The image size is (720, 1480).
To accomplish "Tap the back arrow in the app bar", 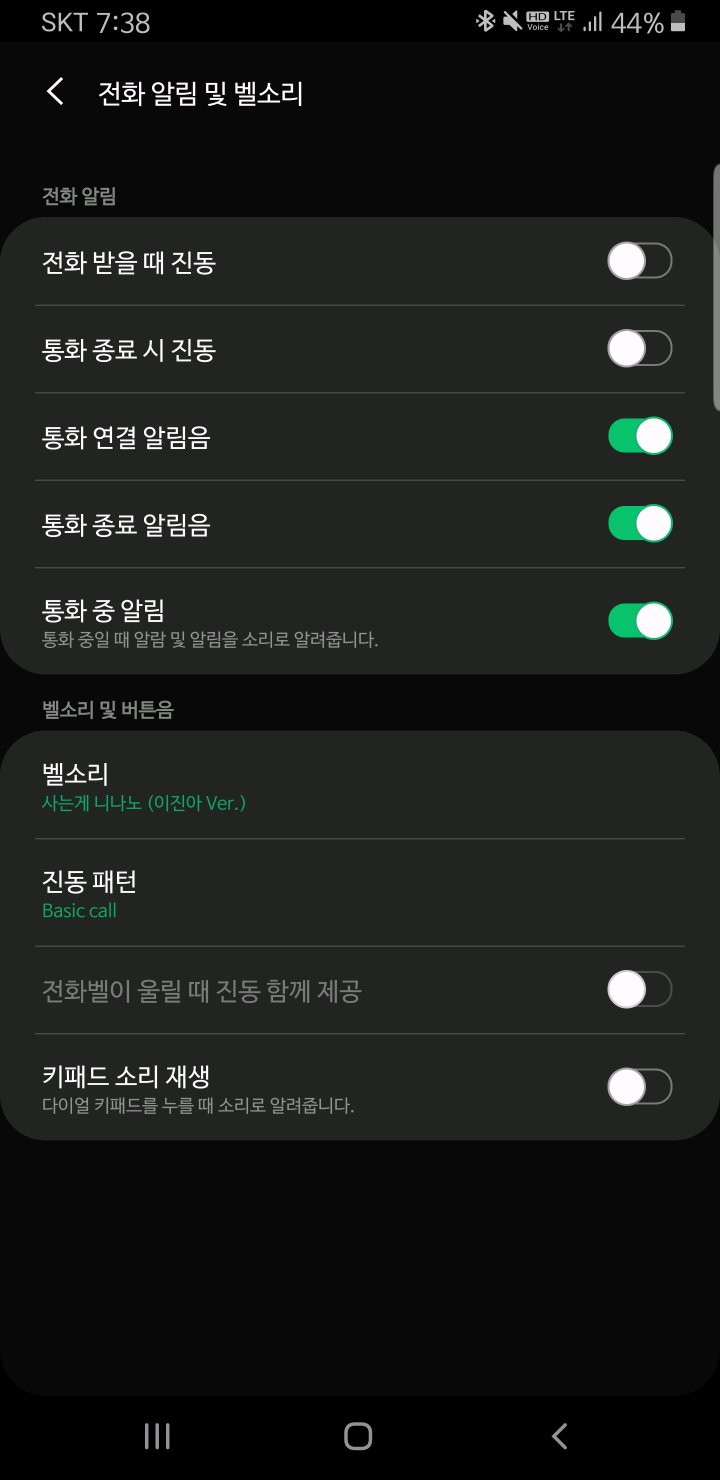I will [55, 93].
